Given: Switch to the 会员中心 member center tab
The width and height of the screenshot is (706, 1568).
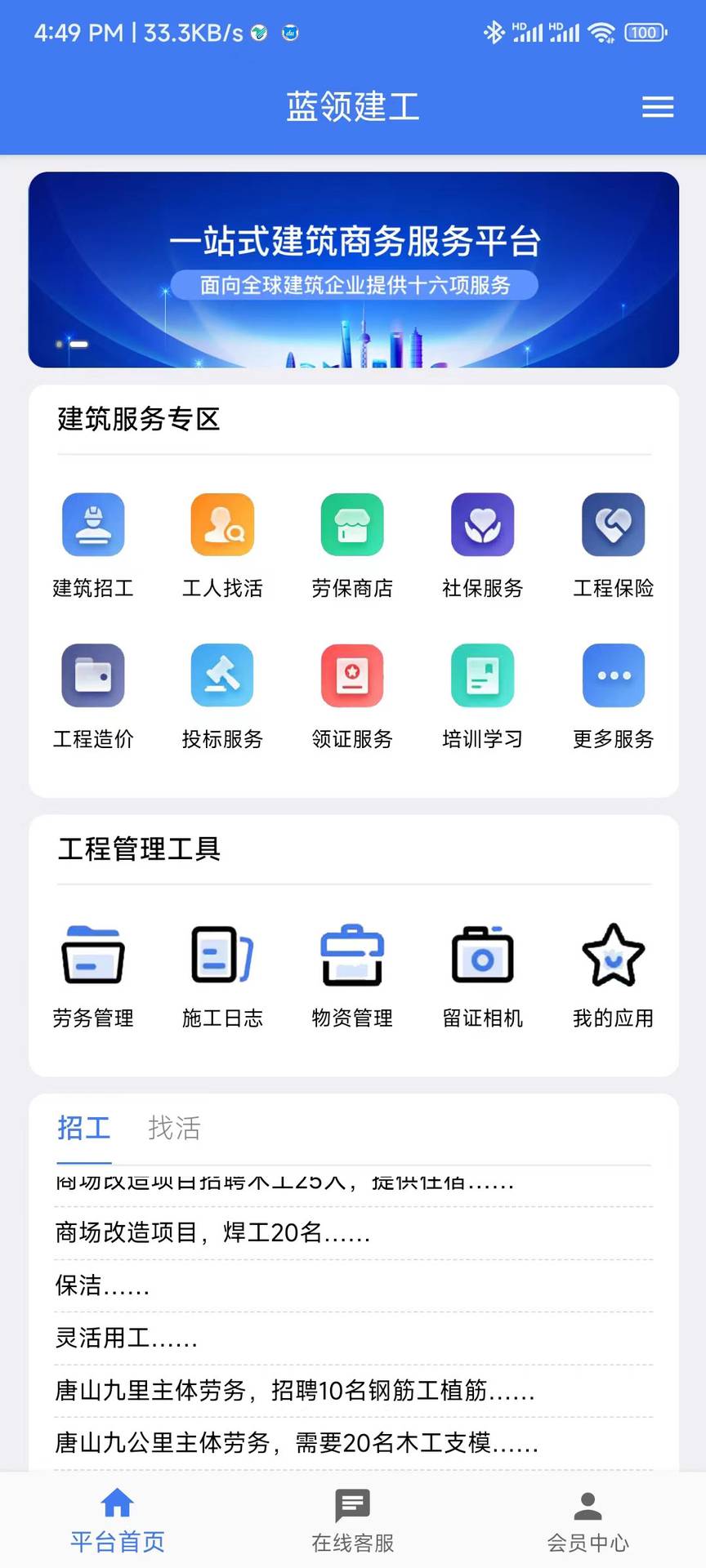Looking at the screenshot, I should pos(588,1521).
